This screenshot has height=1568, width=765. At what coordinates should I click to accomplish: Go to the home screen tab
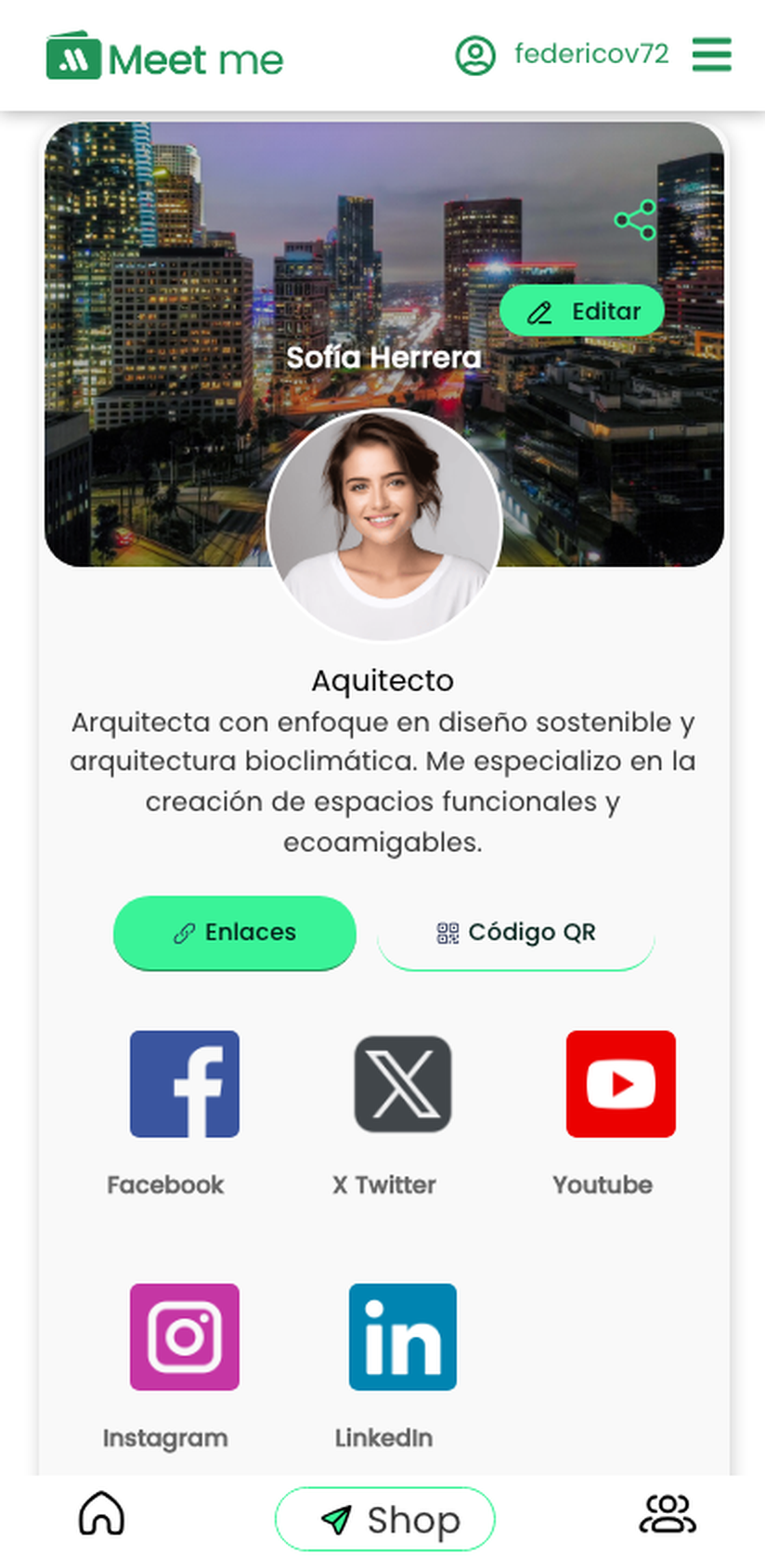[x=101, y=1513]
